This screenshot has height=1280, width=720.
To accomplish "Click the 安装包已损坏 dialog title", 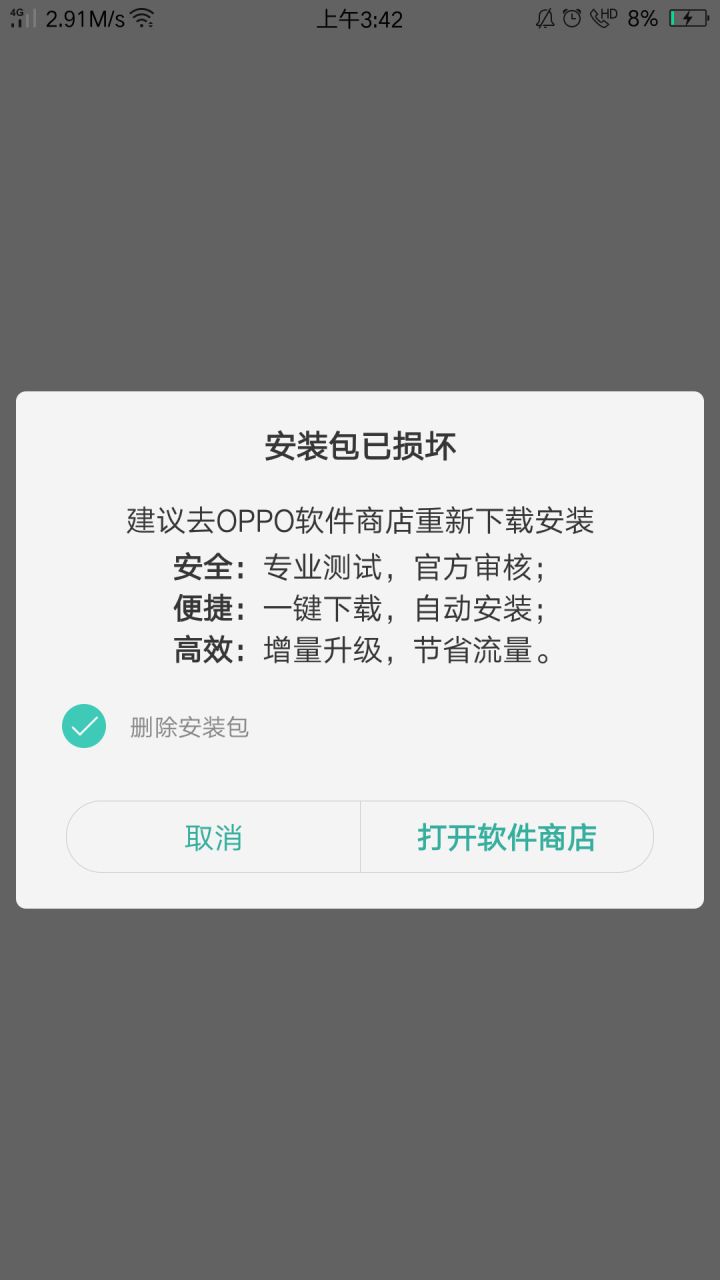I will click(x=360, y=447).
